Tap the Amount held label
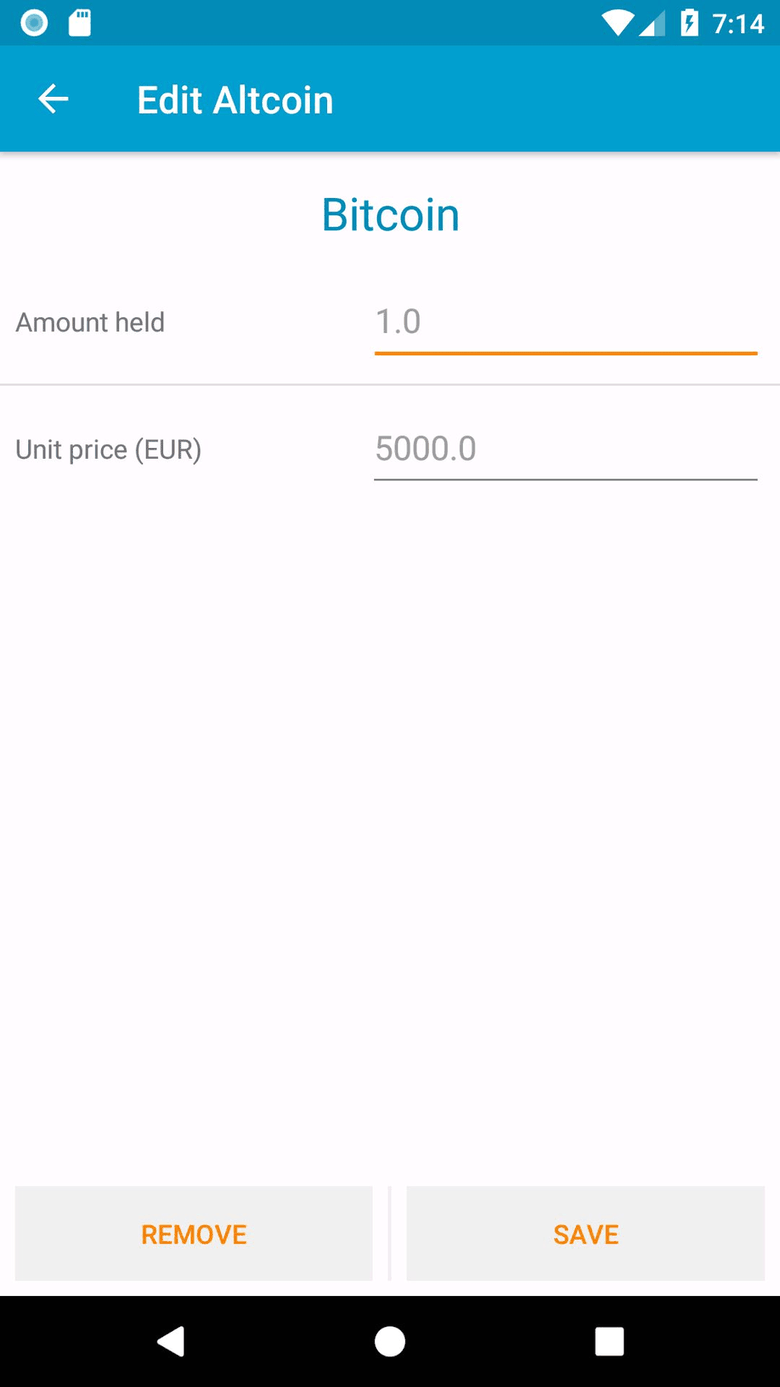This screenshot has height=1387, width=780. coord(90,322)
